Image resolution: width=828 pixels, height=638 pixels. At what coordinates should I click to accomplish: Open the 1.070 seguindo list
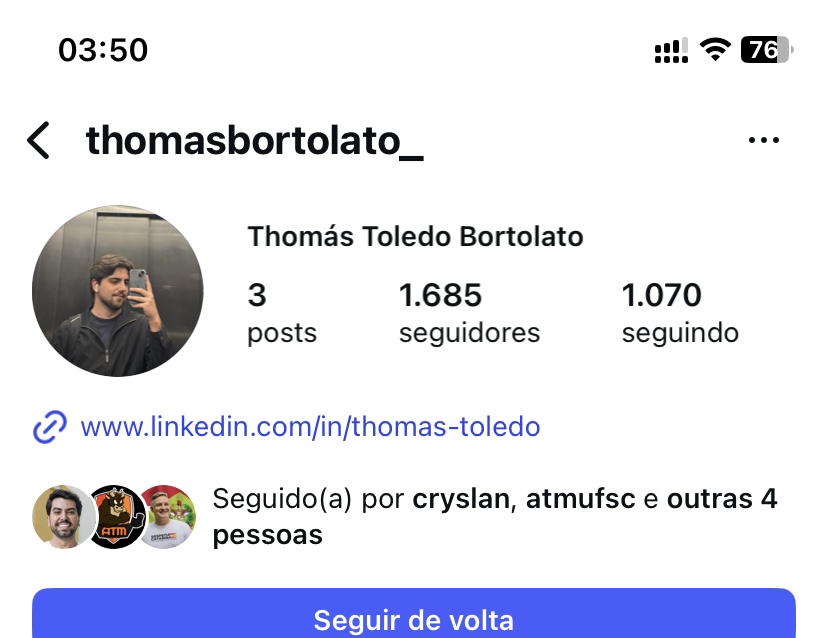680,313
